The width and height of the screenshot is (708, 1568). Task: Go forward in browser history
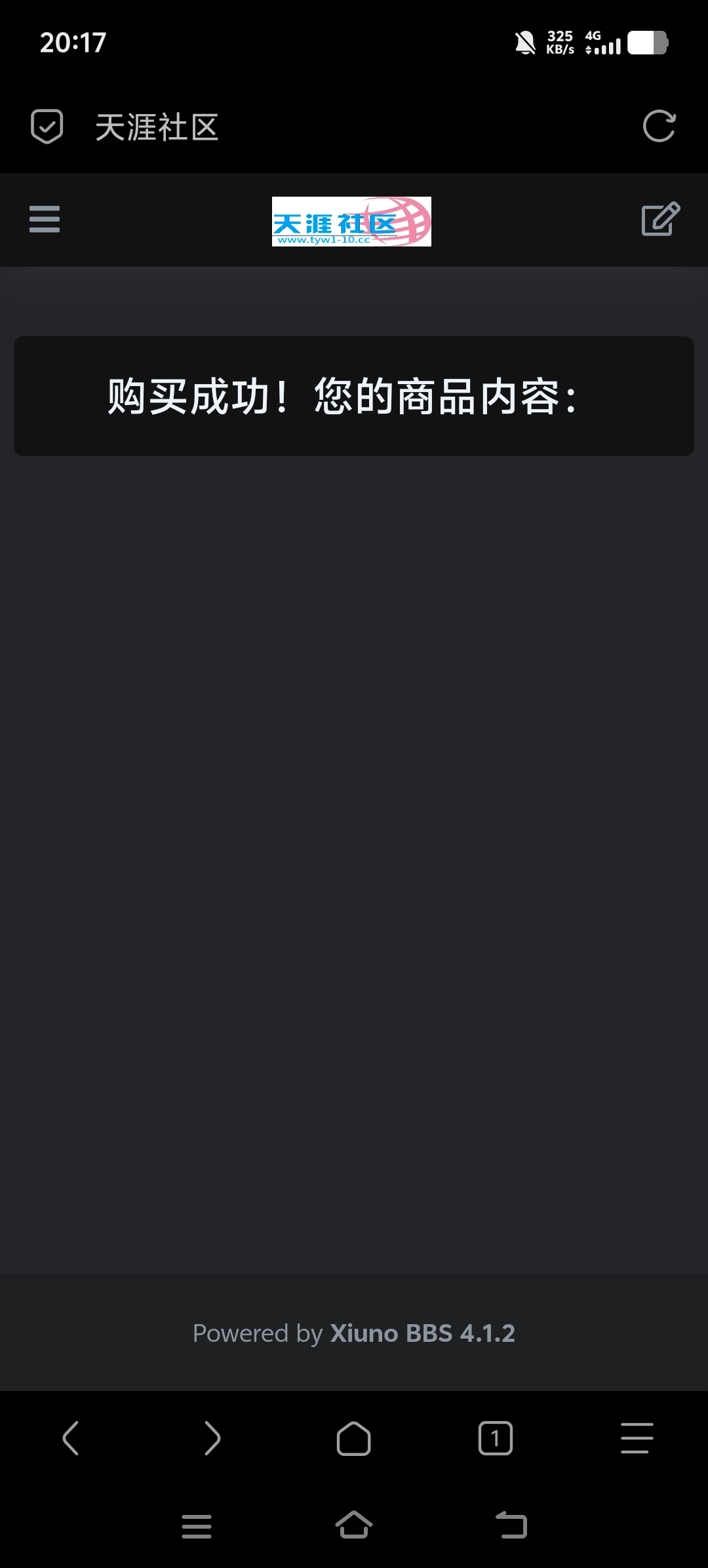212,1439
